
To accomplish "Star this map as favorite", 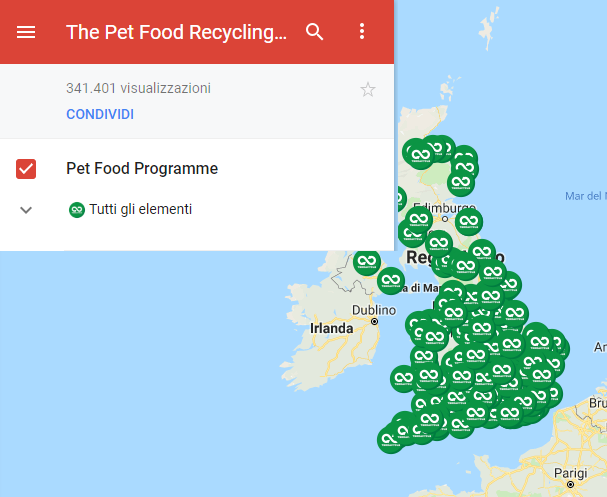I will (368, 90).
